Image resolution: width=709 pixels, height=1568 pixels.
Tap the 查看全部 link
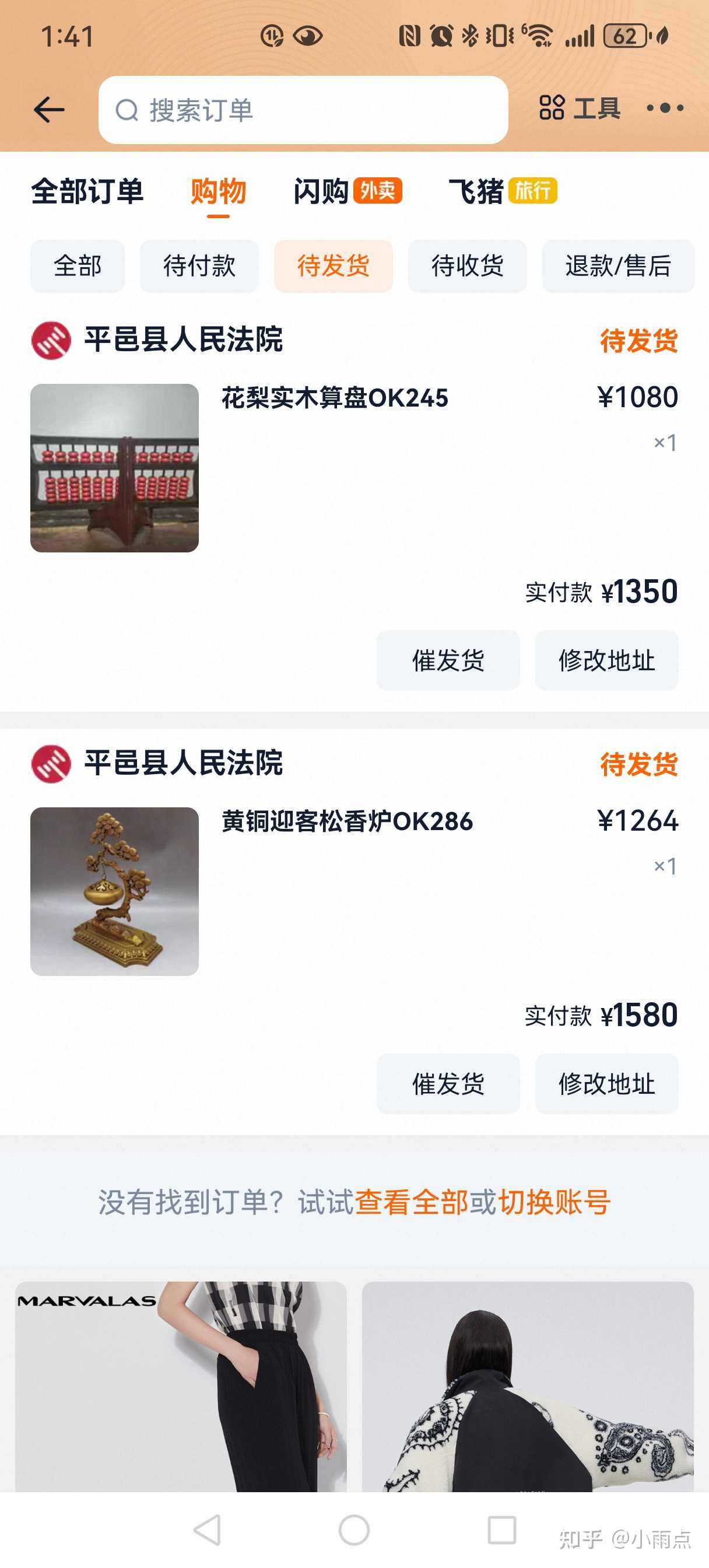tap(411, 1202)
